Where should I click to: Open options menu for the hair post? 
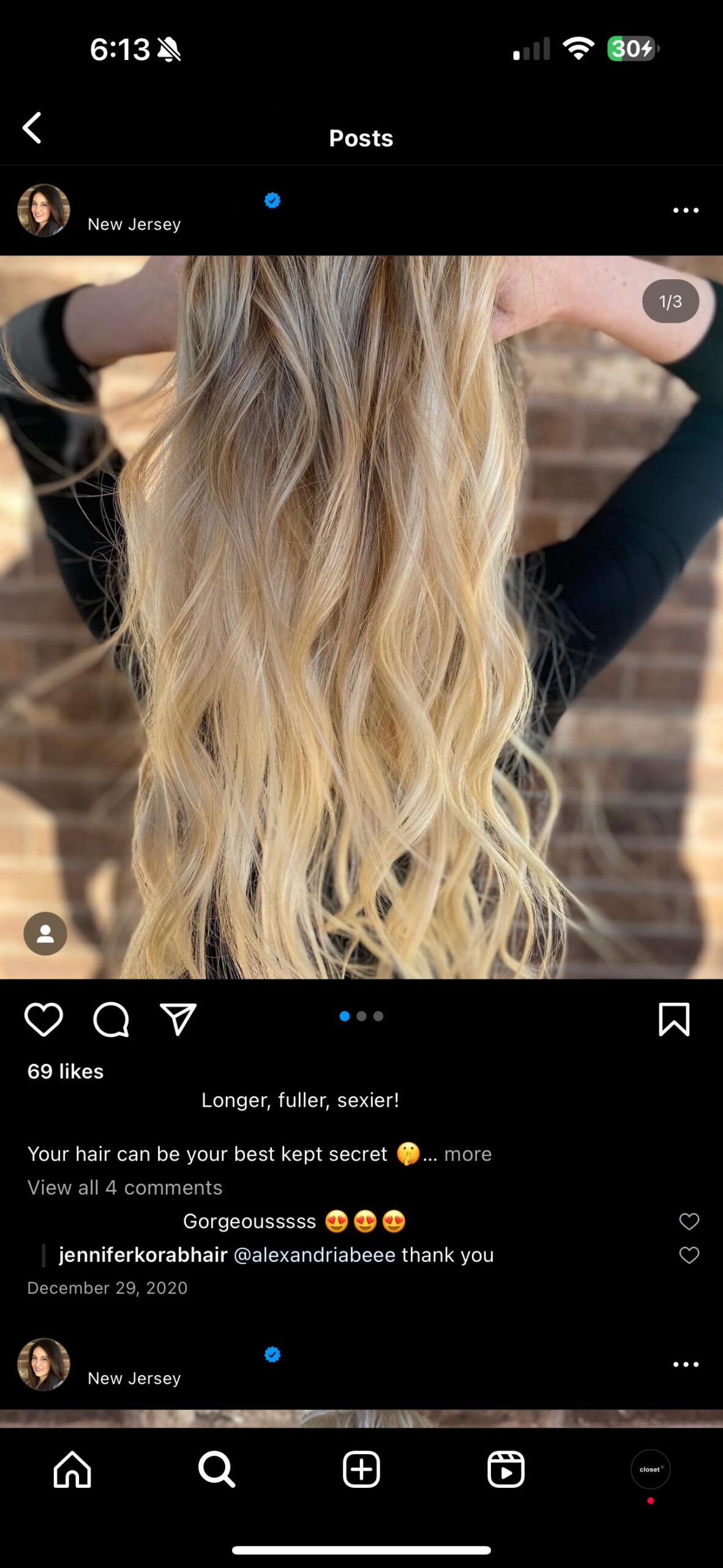[x=685, y=211]
